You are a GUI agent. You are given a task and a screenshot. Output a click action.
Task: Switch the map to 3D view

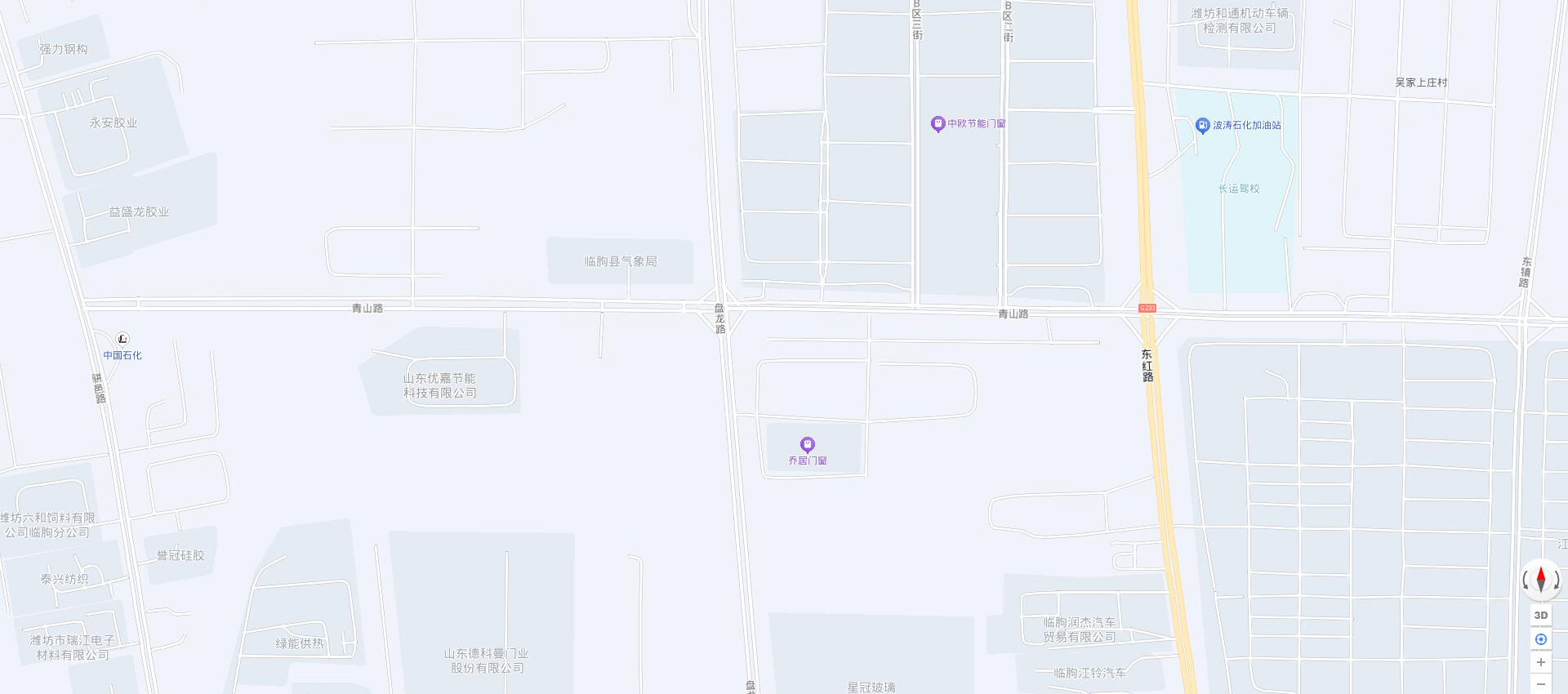coord(1540,616)
